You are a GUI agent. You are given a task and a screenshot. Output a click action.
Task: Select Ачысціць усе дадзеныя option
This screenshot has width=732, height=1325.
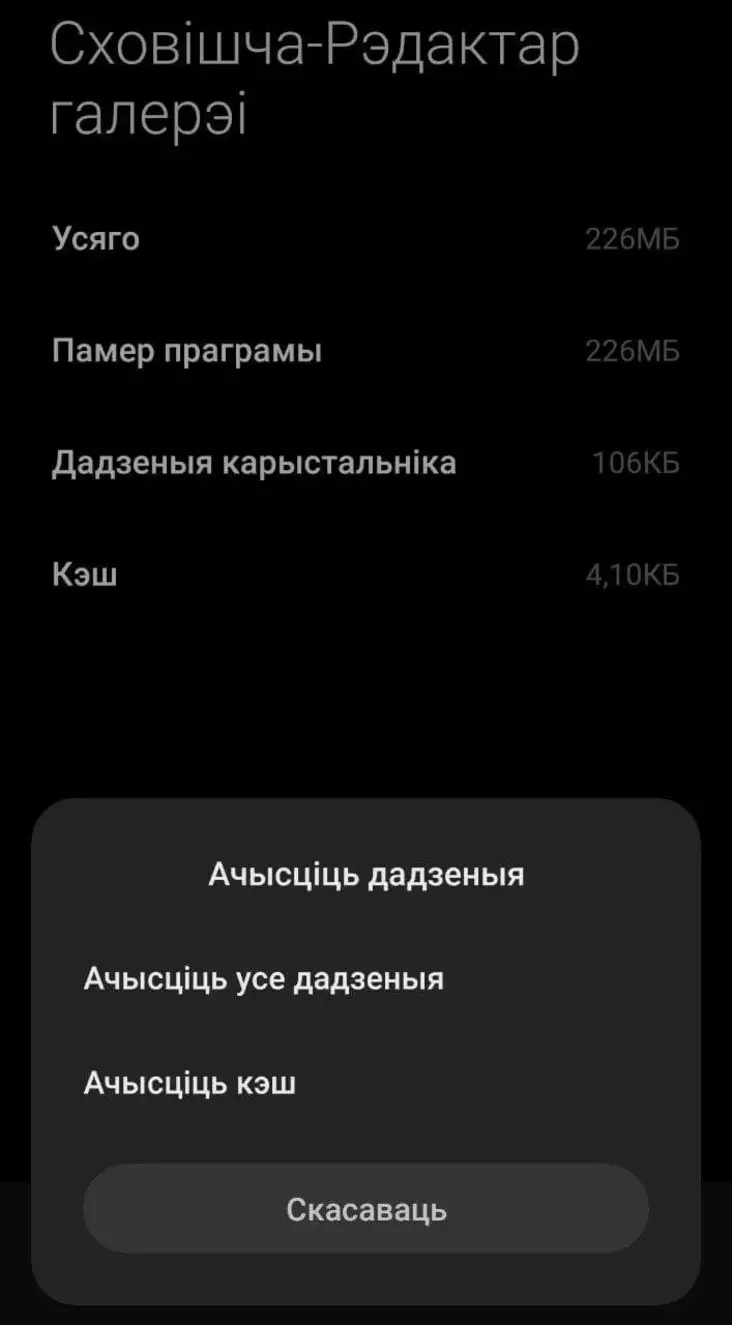pos(264,978)
